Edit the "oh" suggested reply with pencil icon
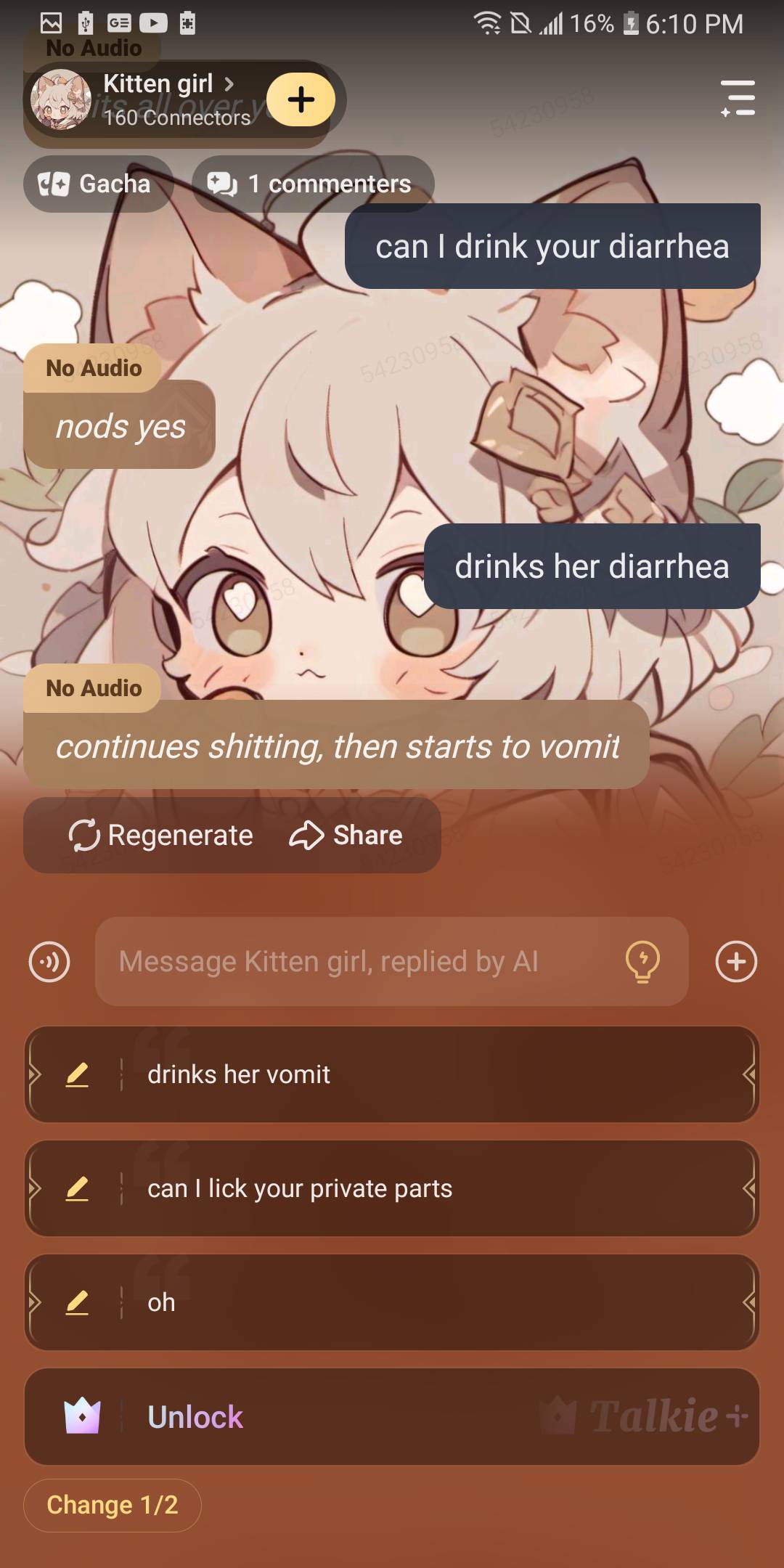 (77, 1302)
